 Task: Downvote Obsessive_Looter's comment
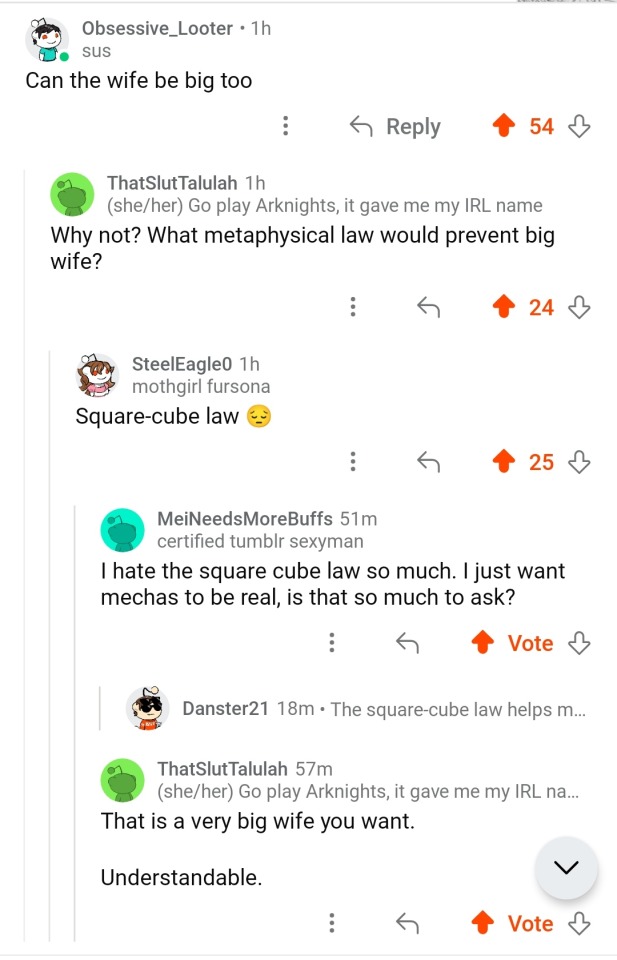[x=579, y=127]
